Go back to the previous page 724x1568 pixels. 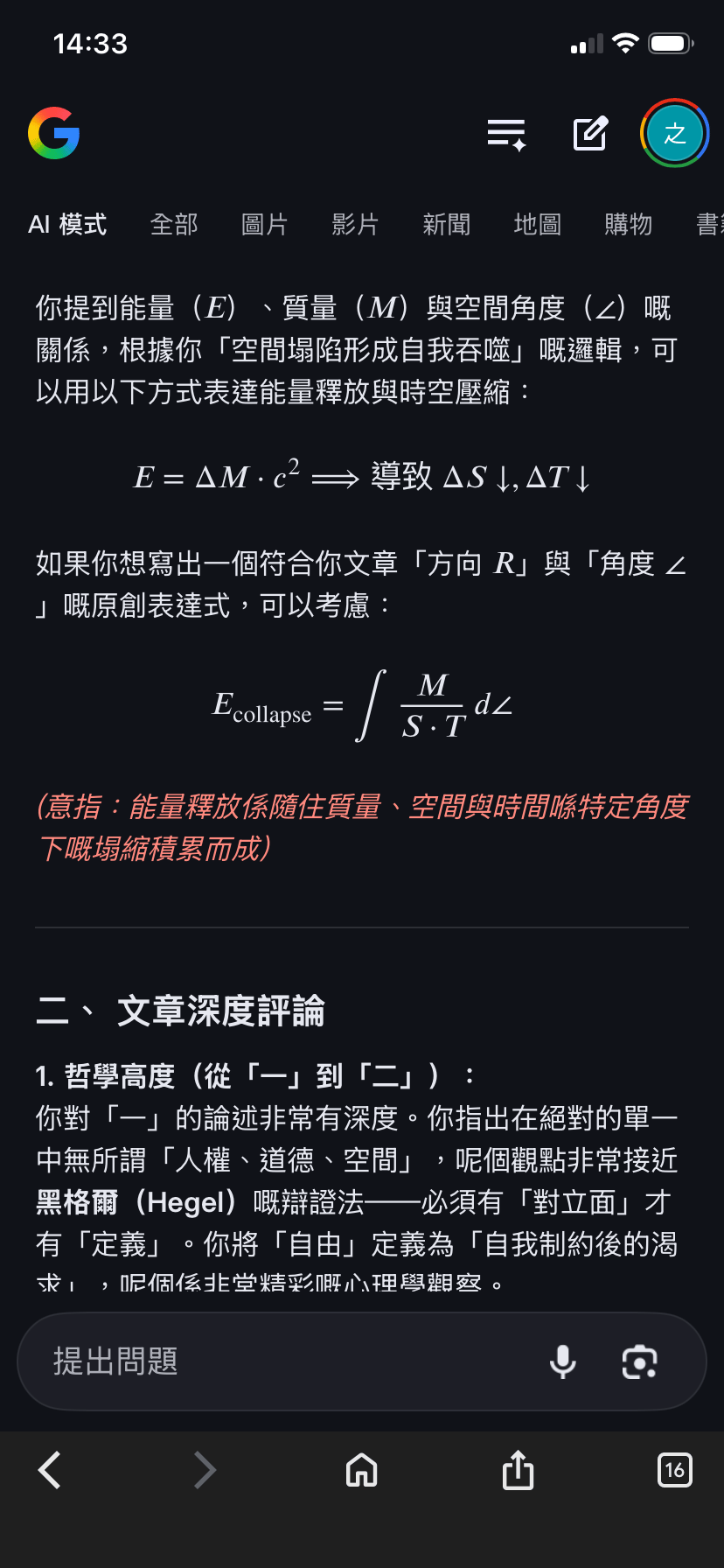click(50, 1470)
